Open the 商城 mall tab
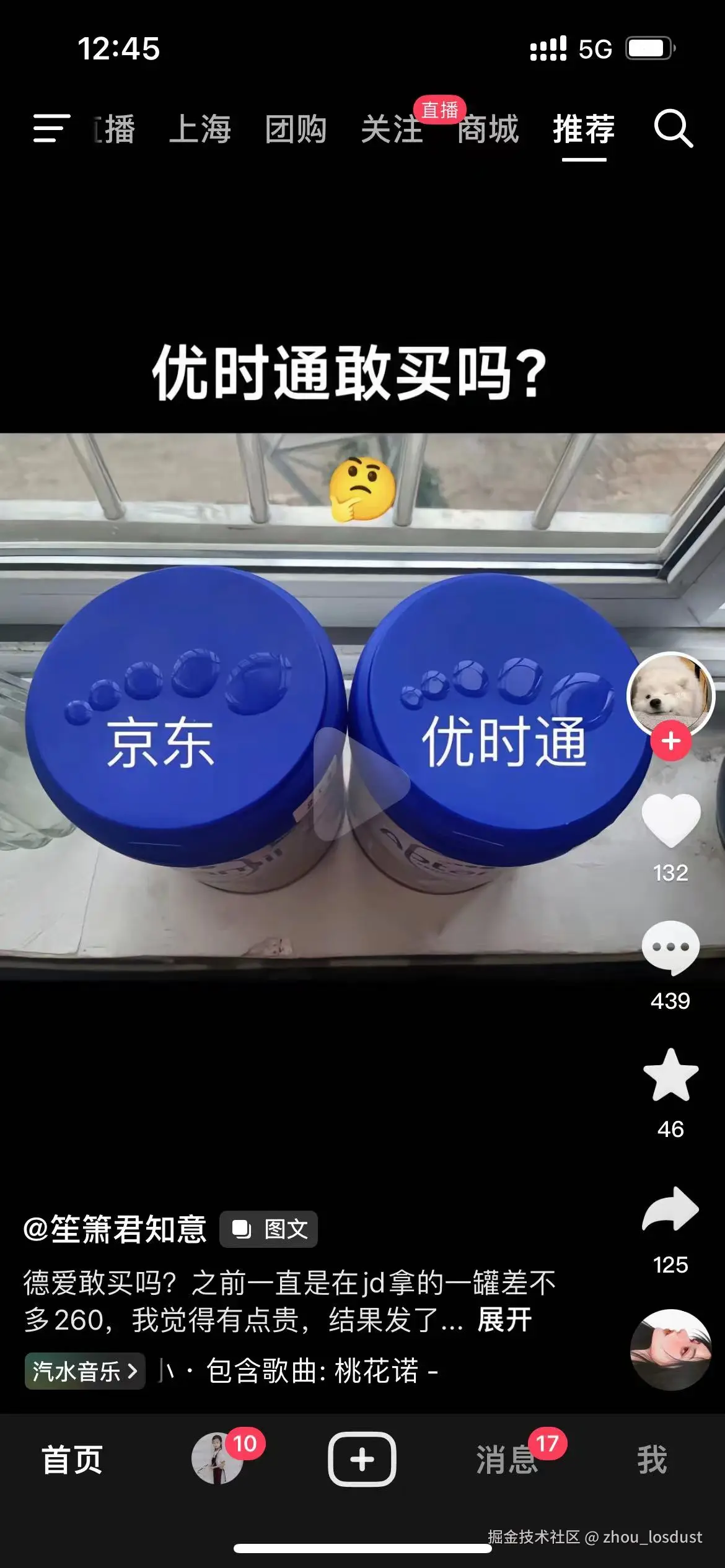 click(x=489, y=130)
